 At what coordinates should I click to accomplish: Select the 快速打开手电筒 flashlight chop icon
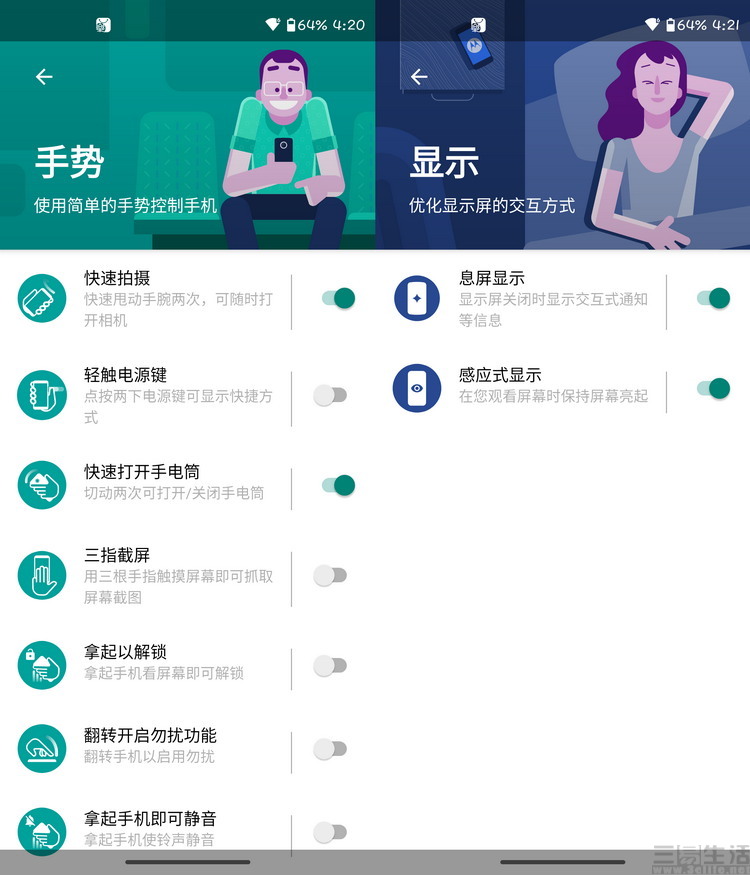(41, 485)
